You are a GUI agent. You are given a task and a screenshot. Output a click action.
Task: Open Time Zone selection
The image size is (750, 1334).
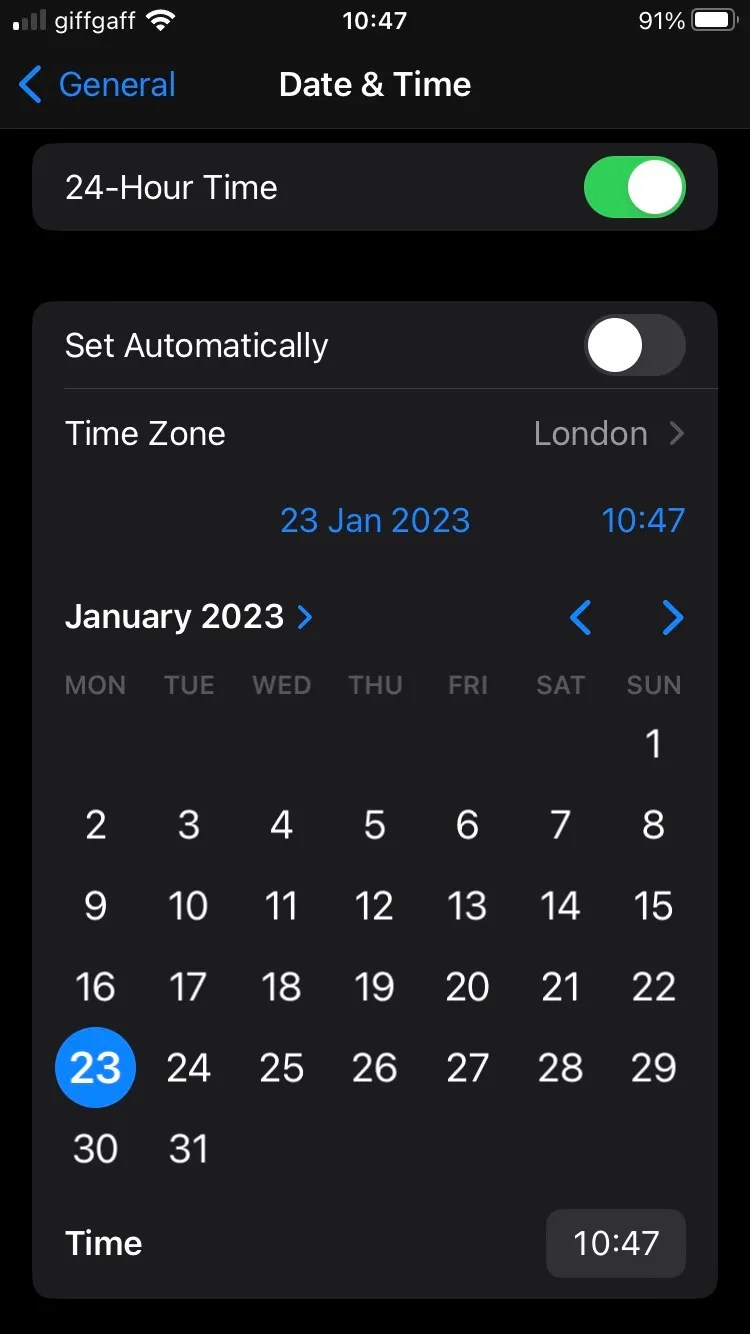click(x=375, y=434)
